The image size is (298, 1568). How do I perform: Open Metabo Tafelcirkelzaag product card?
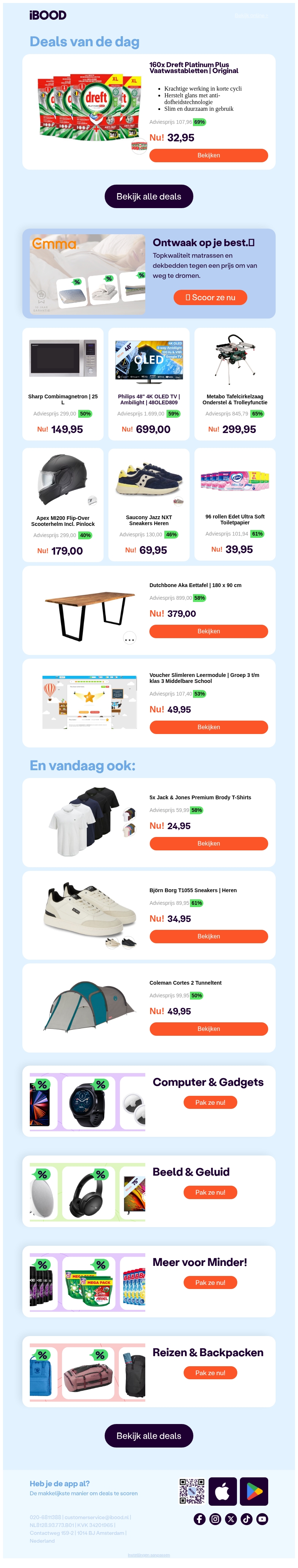pos(235,383)
